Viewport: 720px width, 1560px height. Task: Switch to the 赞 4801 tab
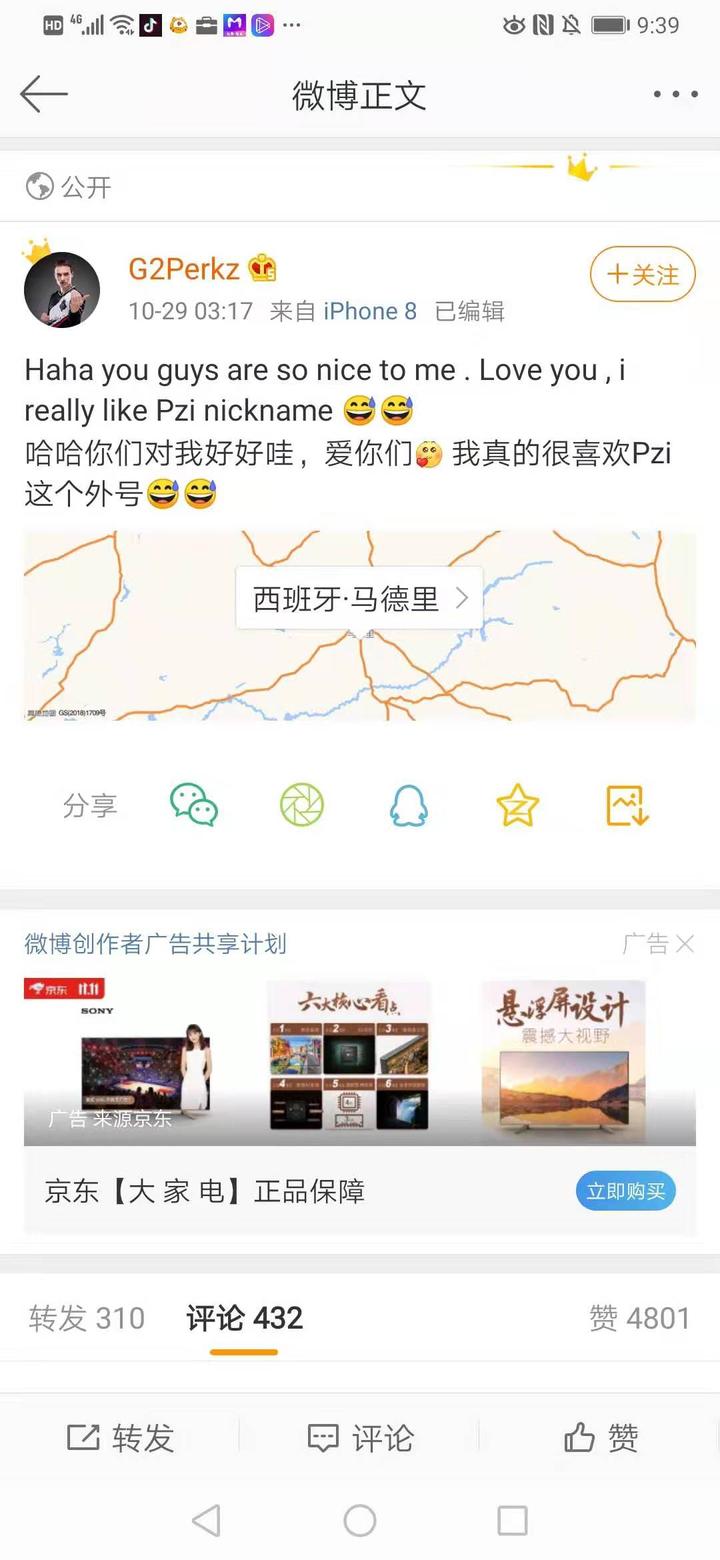pyautogui.click(x=641, y=1318)
